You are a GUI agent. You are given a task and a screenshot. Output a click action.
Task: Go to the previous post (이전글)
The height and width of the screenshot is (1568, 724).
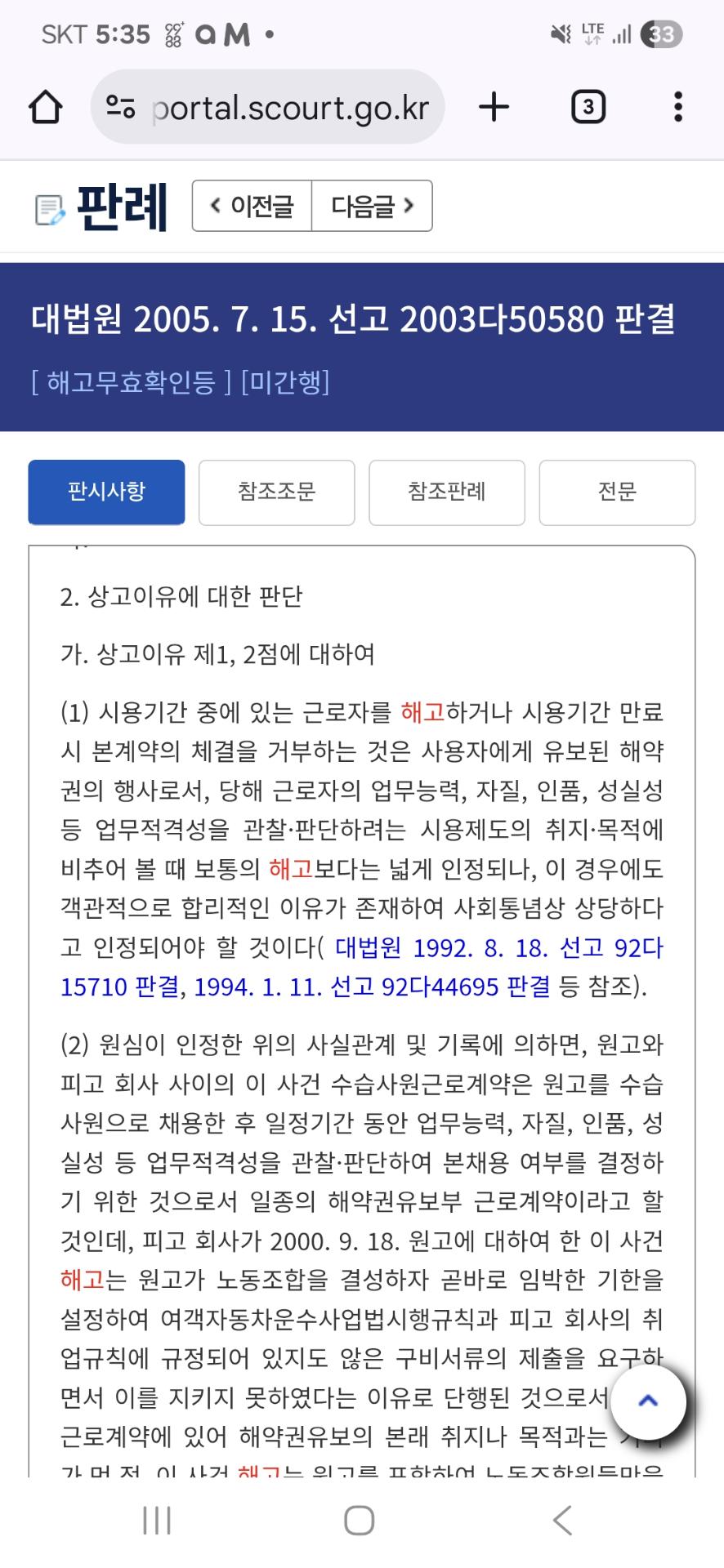point(252,206)
